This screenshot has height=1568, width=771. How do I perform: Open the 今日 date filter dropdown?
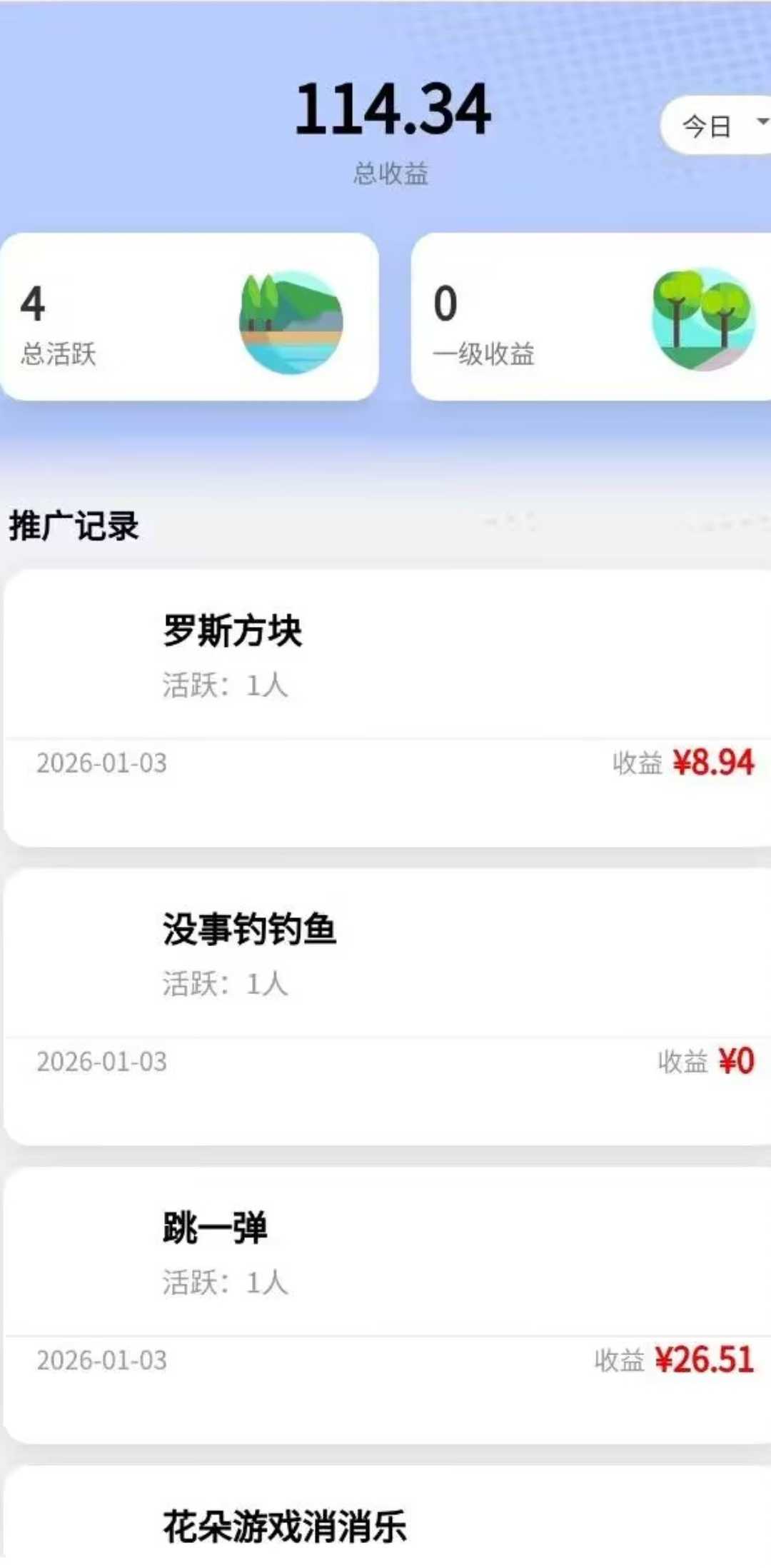717,126
